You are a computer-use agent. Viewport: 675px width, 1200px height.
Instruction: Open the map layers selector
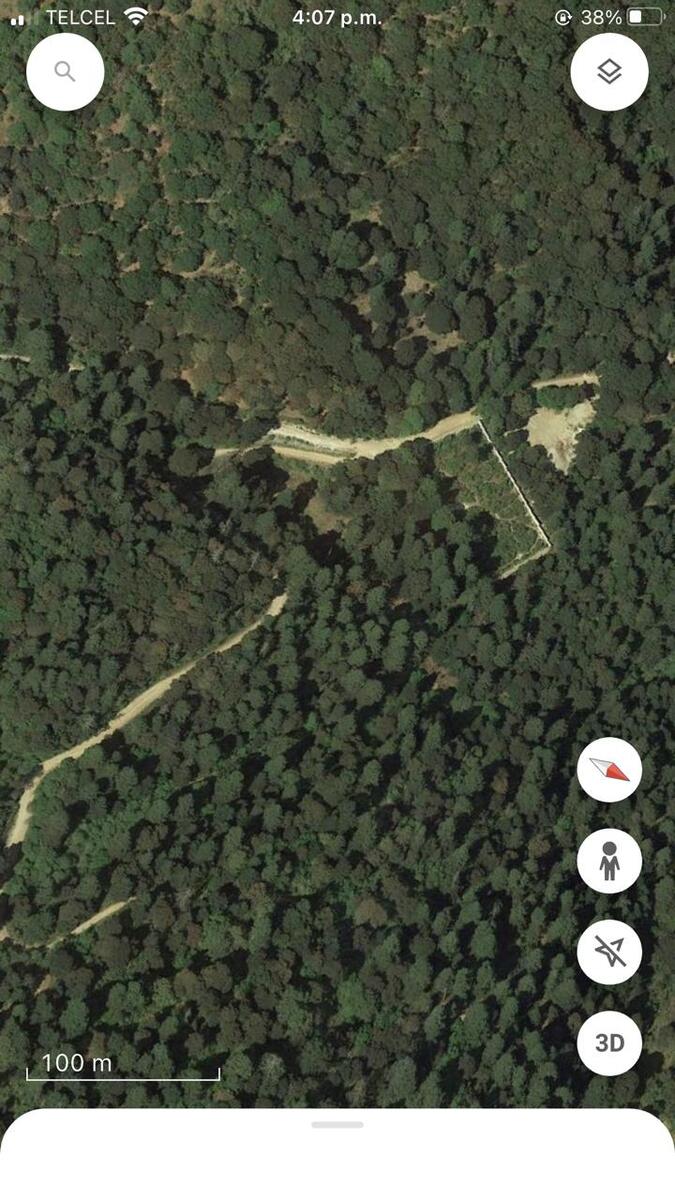609,72
